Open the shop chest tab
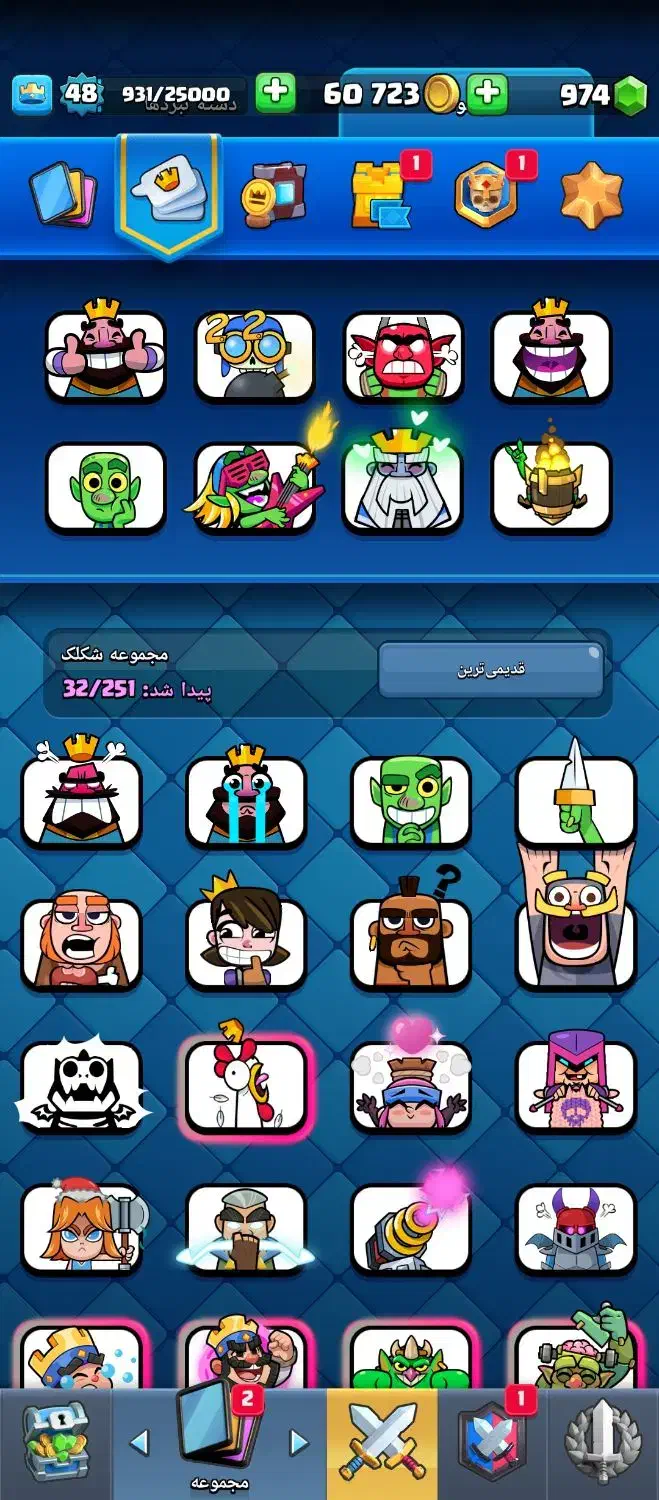This screenshot has height=1500, width=659. click(55, 1441)
